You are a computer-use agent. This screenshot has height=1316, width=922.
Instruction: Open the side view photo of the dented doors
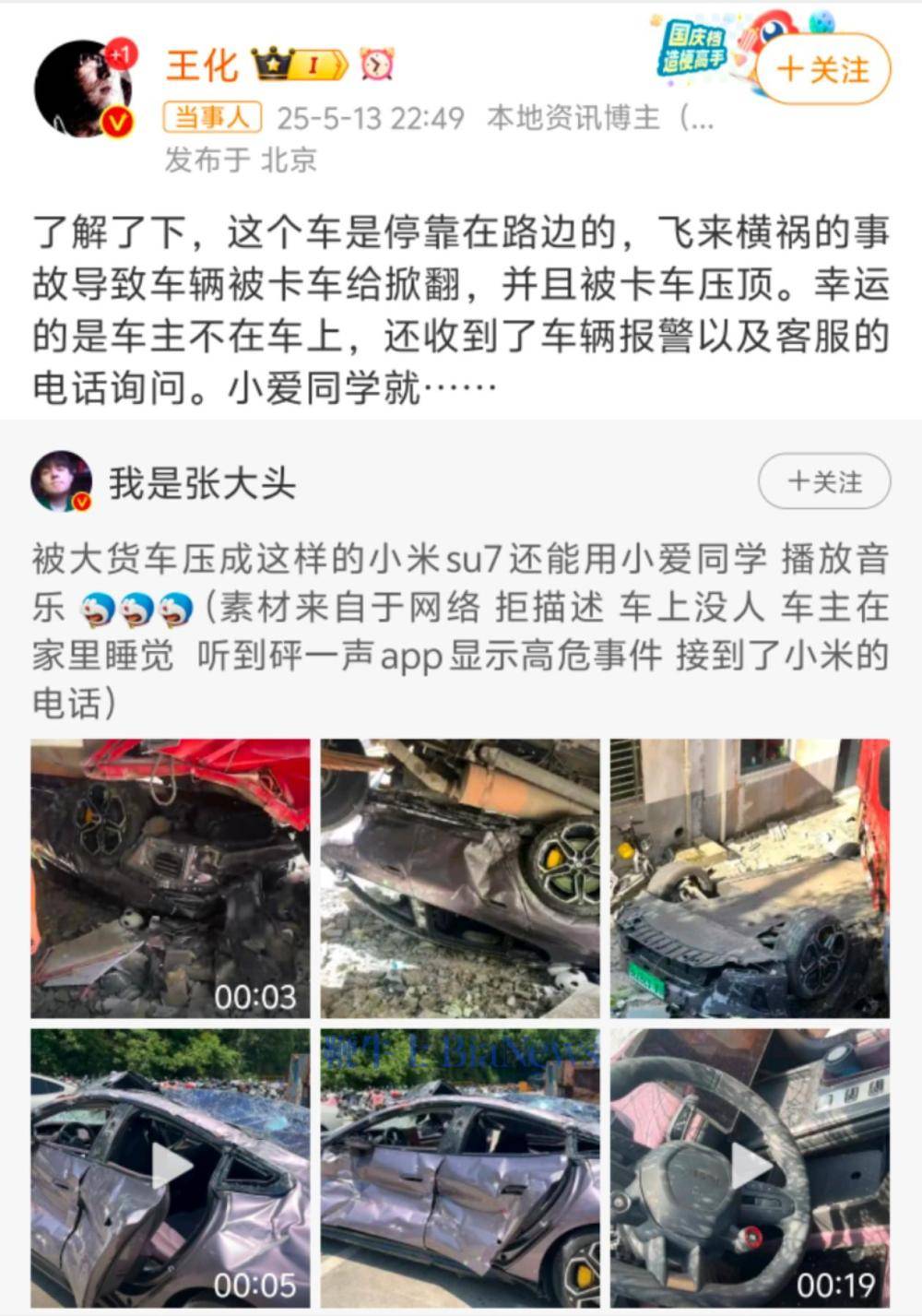460,1168
